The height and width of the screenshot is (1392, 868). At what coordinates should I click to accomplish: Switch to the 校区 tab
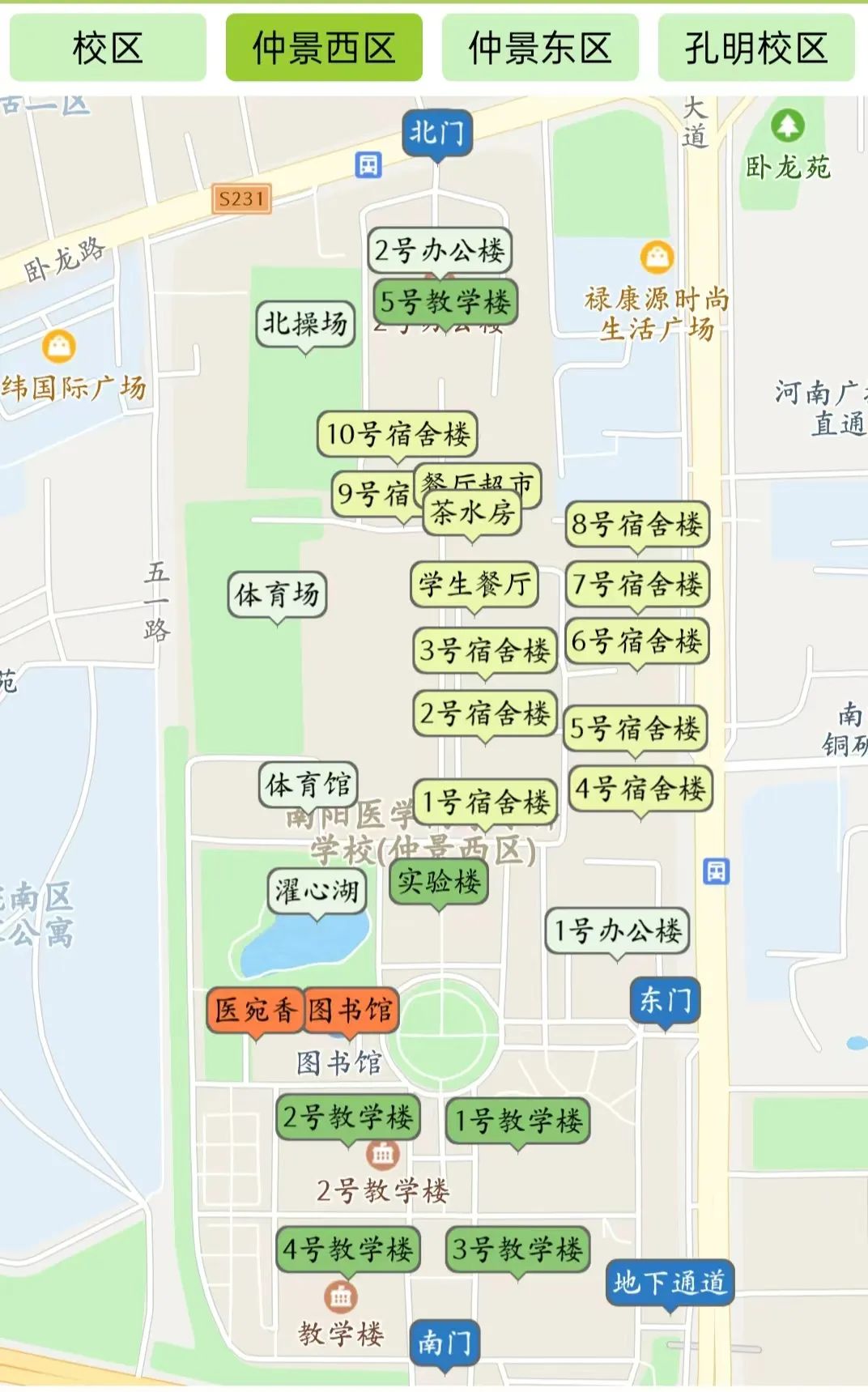click(108, 48)
